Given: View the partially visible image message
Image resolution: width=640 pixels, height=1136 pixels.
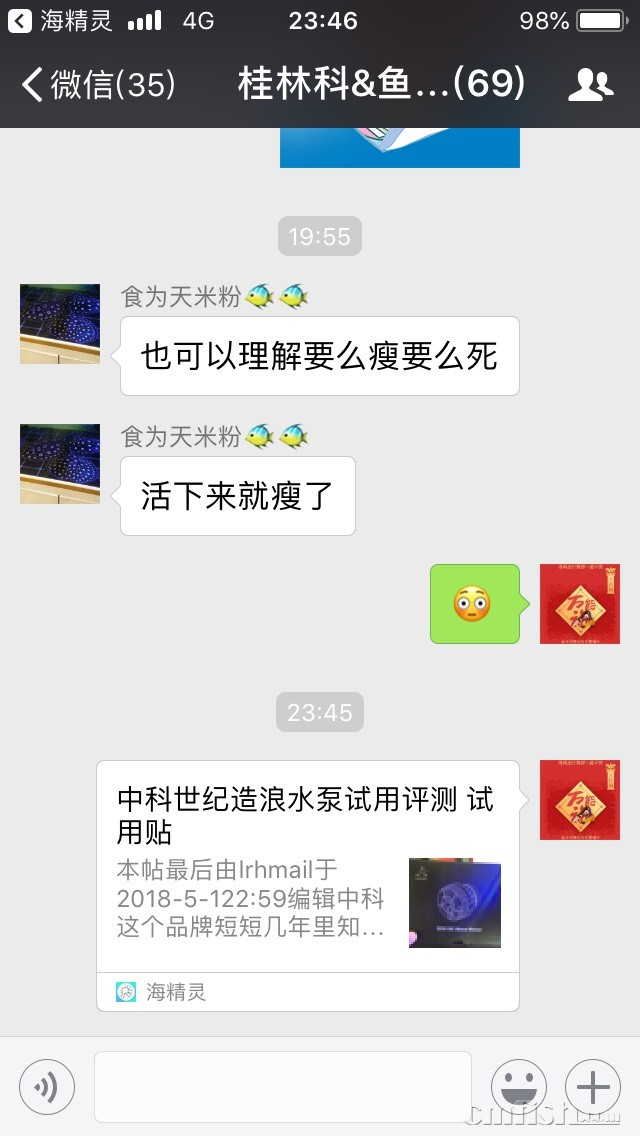Looking at the screenshot, I should [399, 147].
